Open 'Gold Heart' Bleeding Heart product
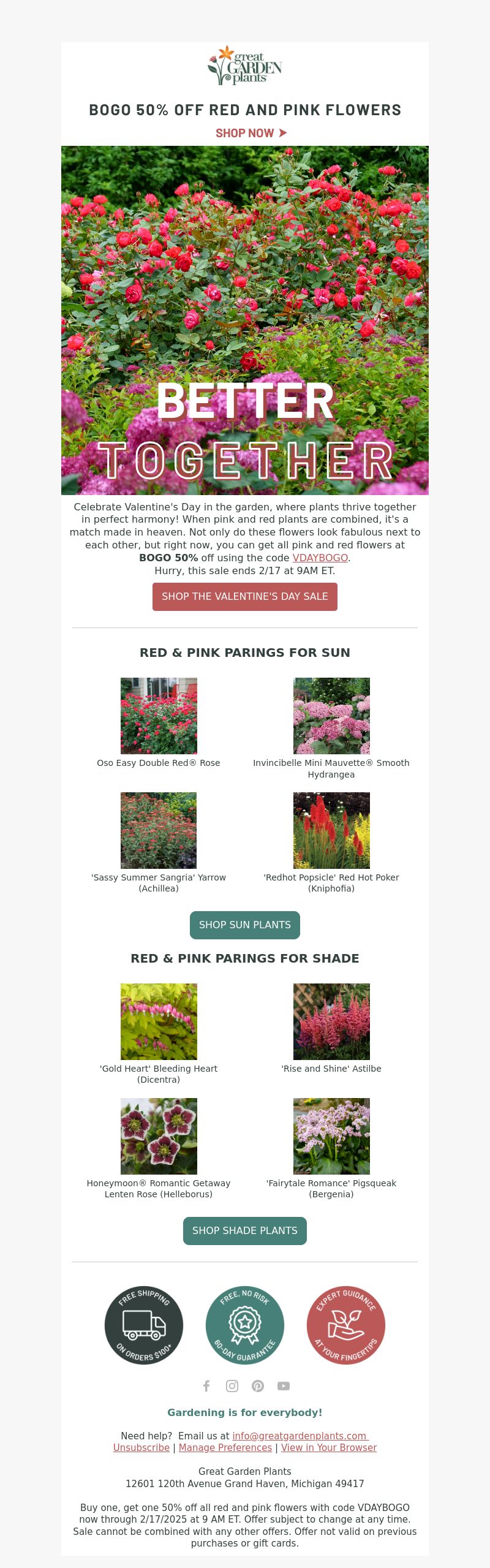The width and height of the screenshot is (490, 1568). tap(159, 1021)
